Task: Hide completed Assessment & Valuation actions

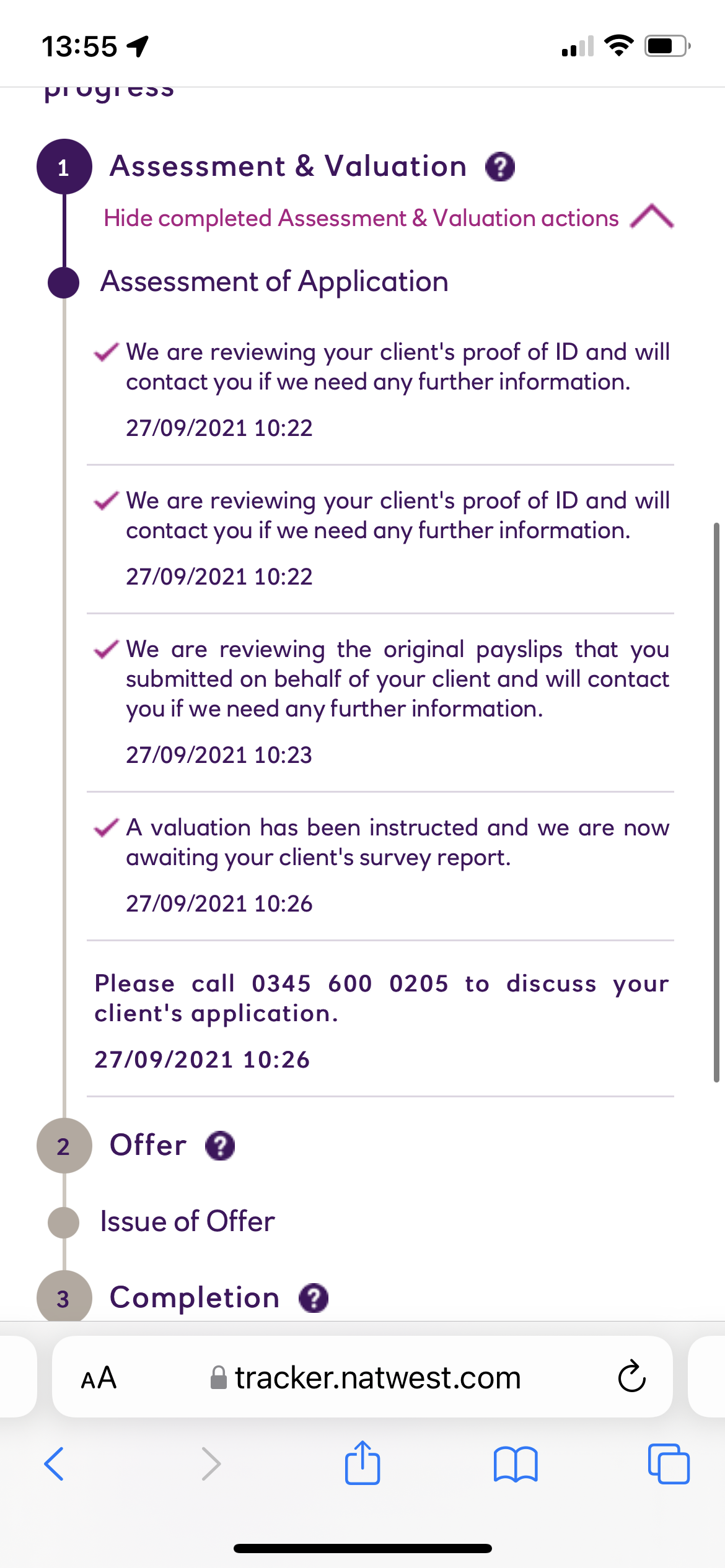Action: tap(389, 218)
